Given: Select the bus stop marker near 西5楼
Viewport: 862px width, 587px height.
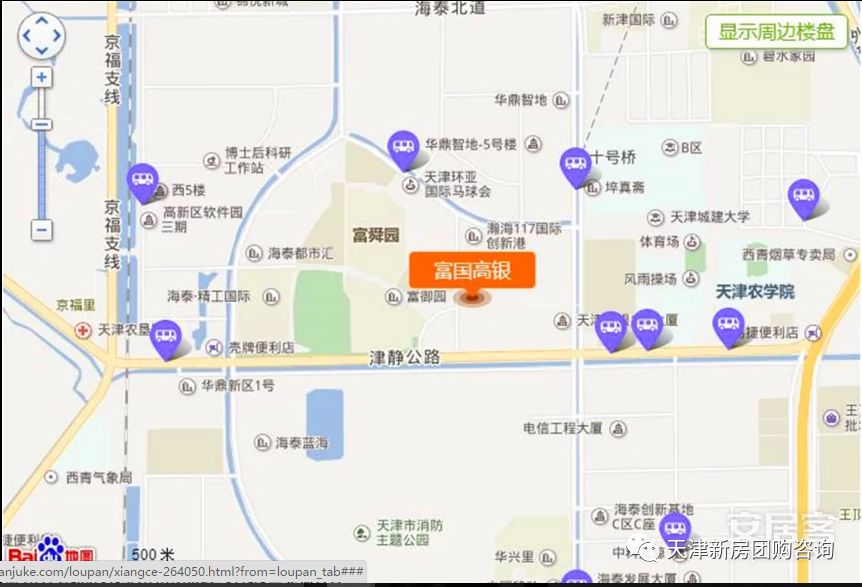Looking at the screenshot, I should [x=142, y=182].
